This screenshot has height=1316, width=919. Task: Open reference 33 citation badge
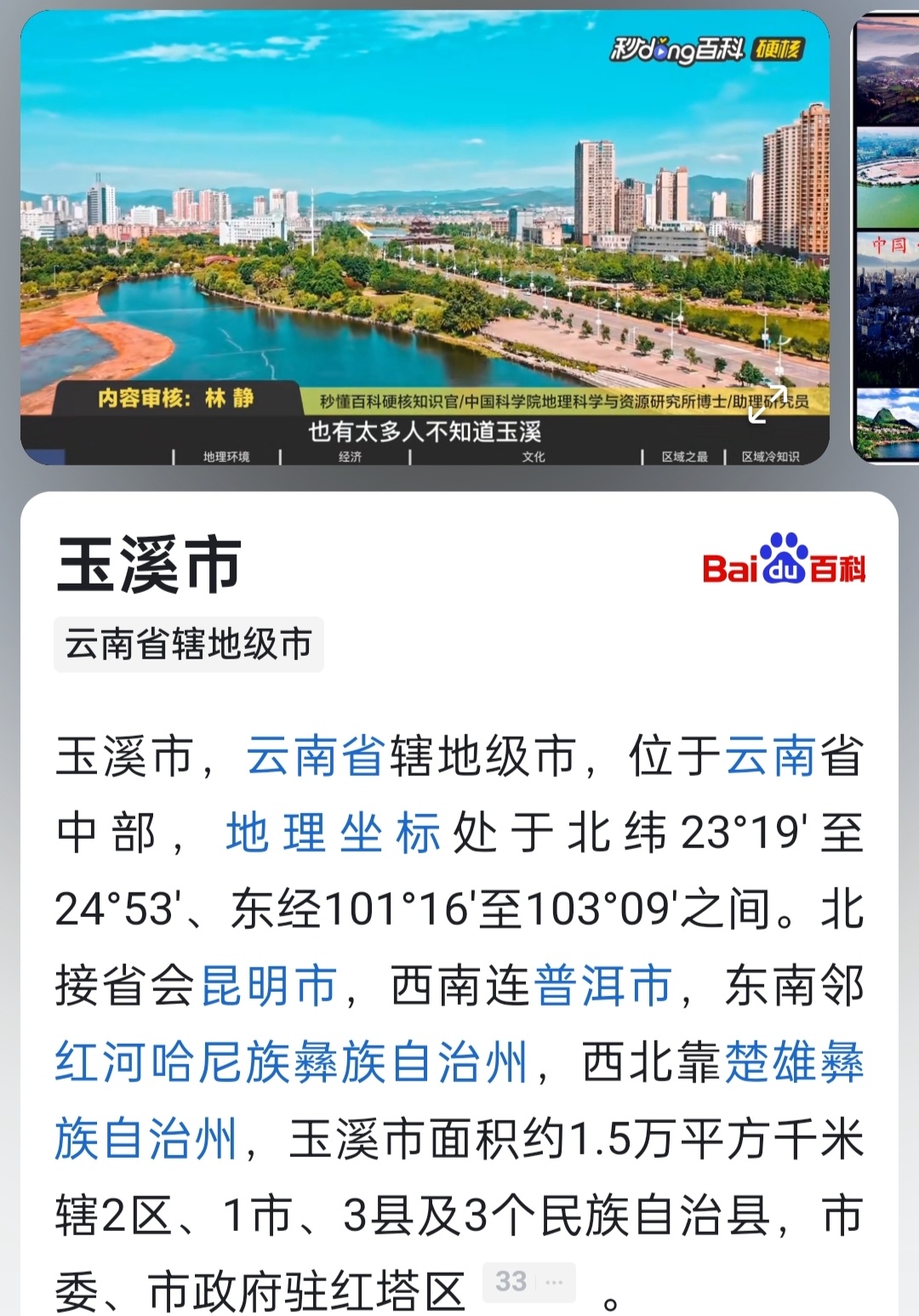click(528, 1281)
